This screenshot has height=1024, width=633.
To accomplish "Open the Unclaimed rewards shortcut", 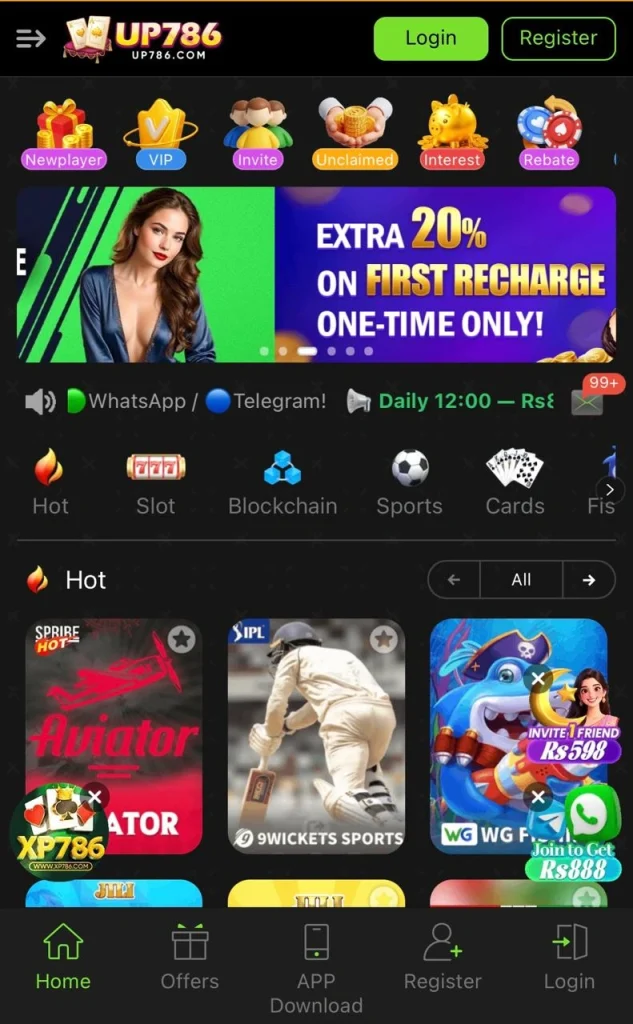I will pos(354,133).
